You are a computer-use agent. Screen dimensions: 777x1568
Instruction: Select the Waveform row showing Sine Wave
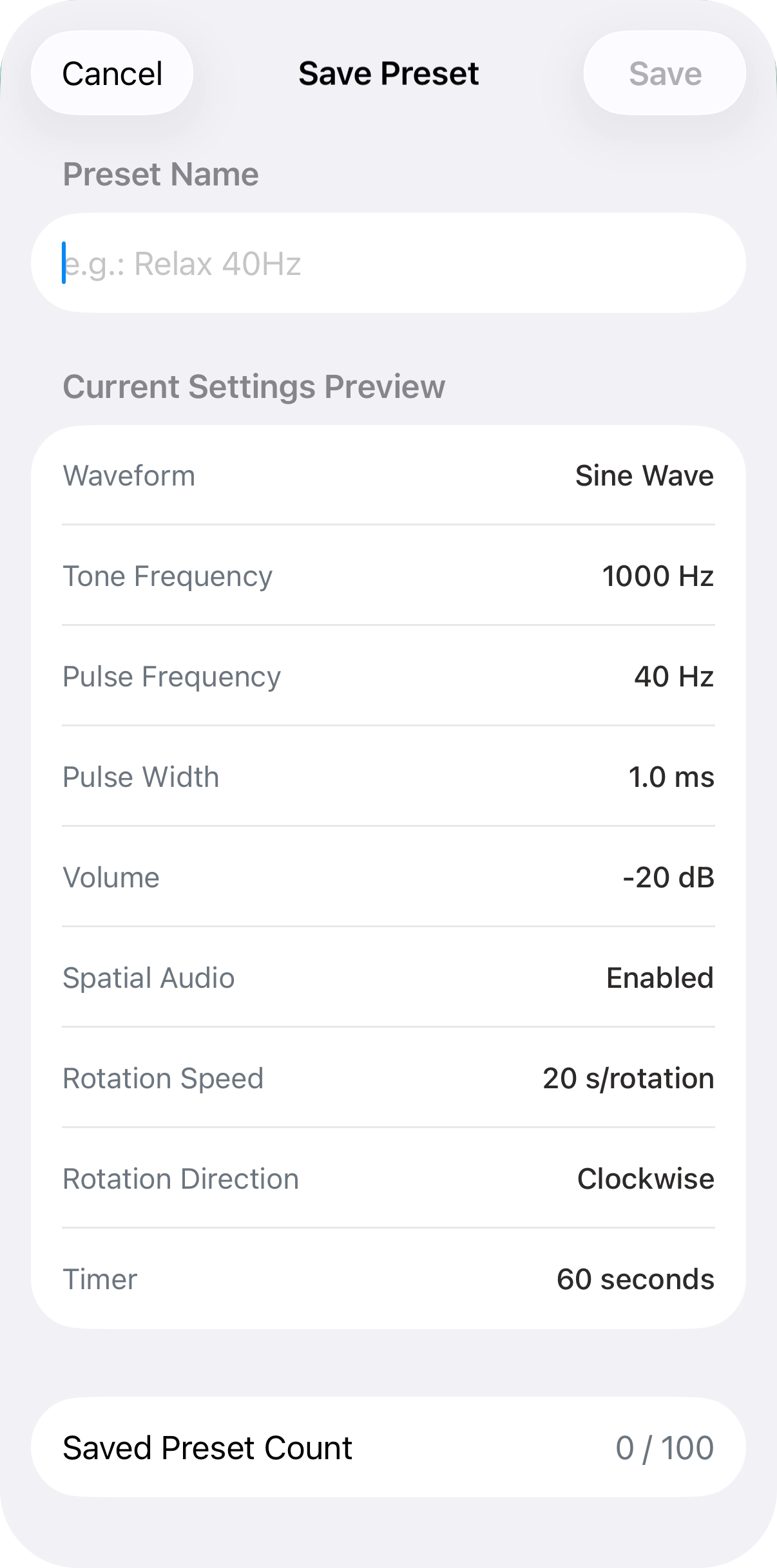point(388,475)
